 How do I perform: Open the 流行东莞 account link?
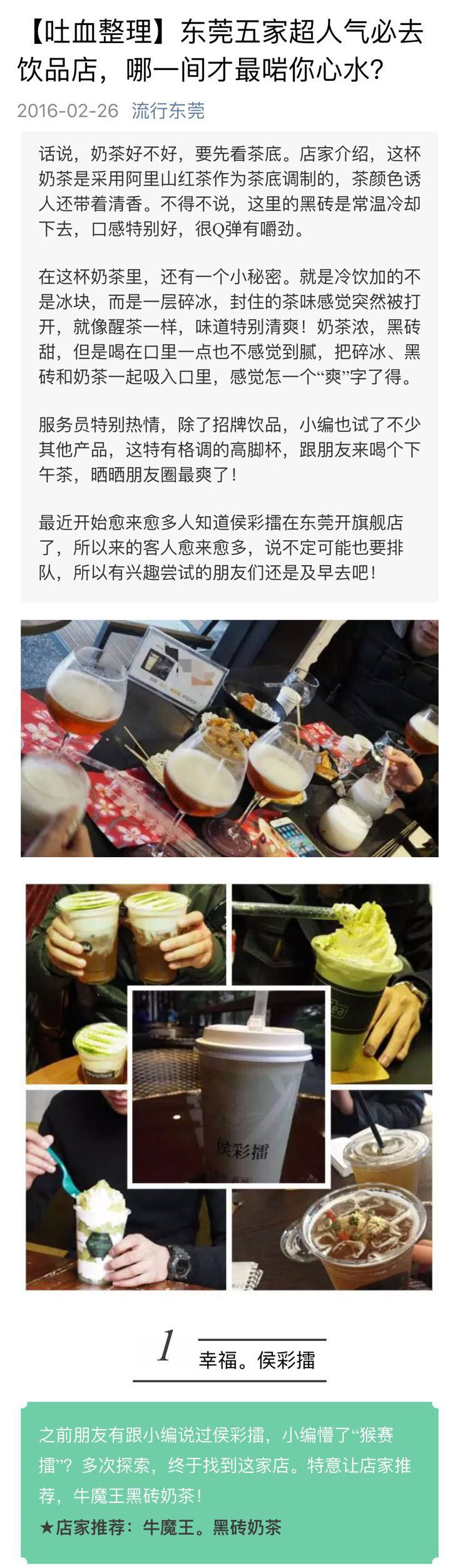click(x=168, y=111)
